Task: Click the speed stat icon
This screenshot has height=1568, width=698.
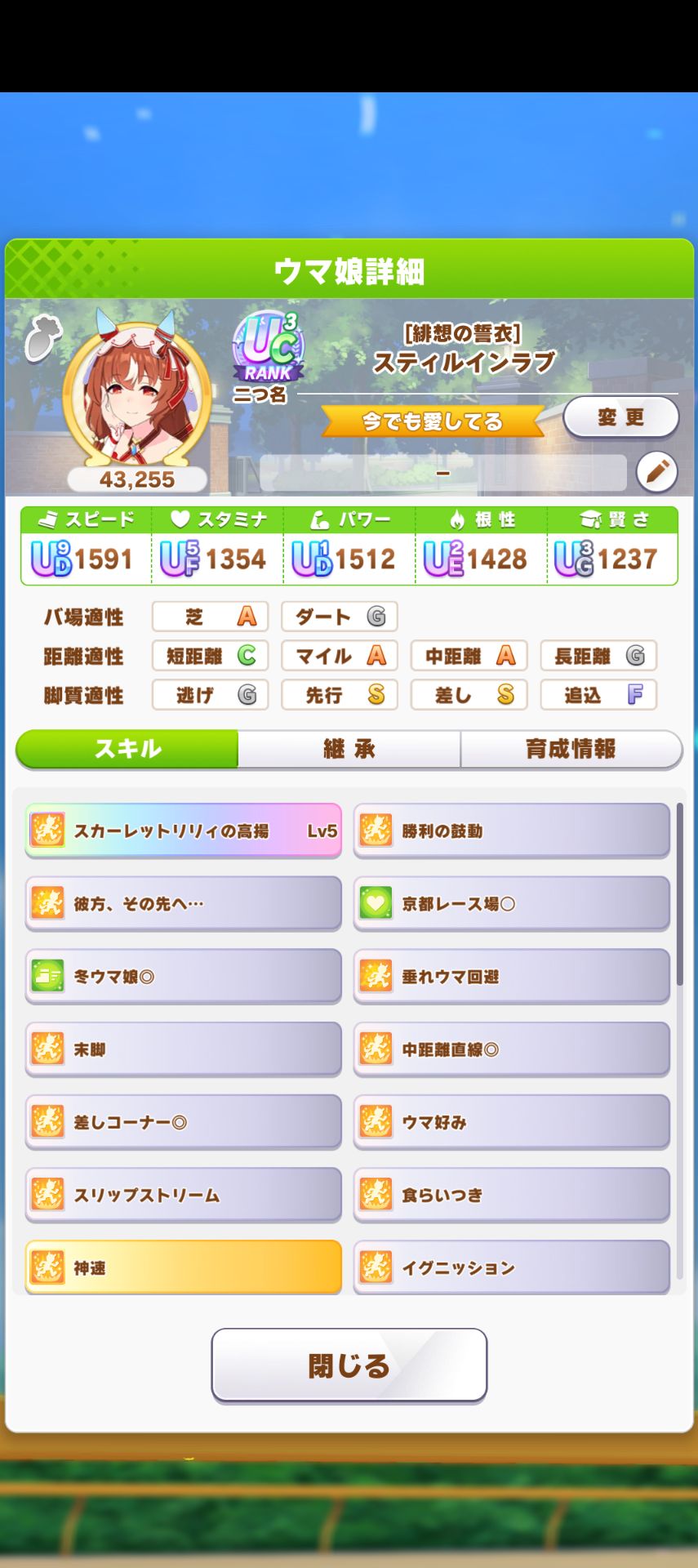Action: coord(49,518)
